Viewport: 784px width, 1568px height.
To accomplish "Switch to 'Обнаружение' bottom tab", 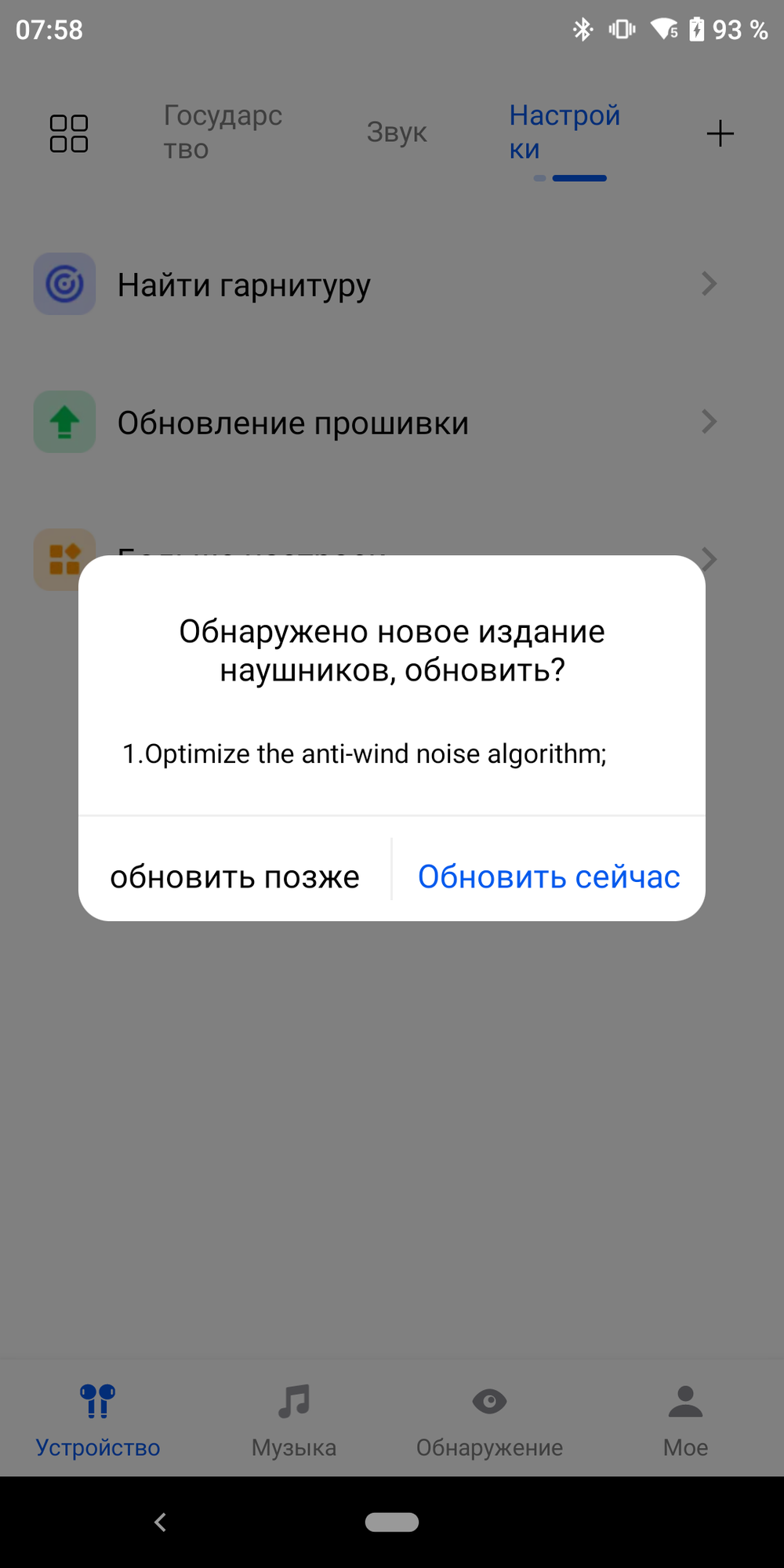I will (489, 1421).
